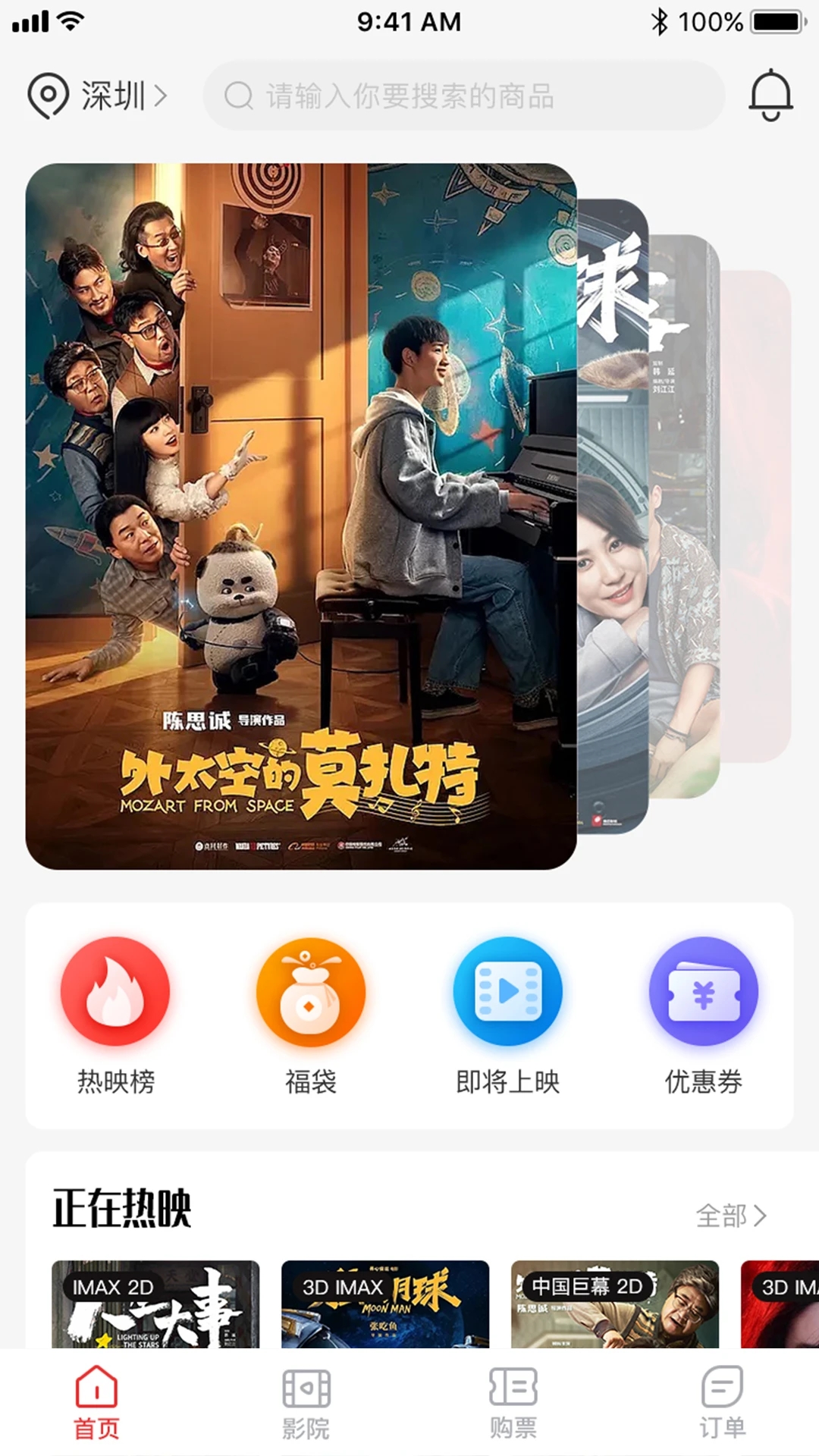The width and height of the screenshot is (819, 1456).
Task: Open 即将上映 coming soon movies
Action: click(x=507, y=1015)
